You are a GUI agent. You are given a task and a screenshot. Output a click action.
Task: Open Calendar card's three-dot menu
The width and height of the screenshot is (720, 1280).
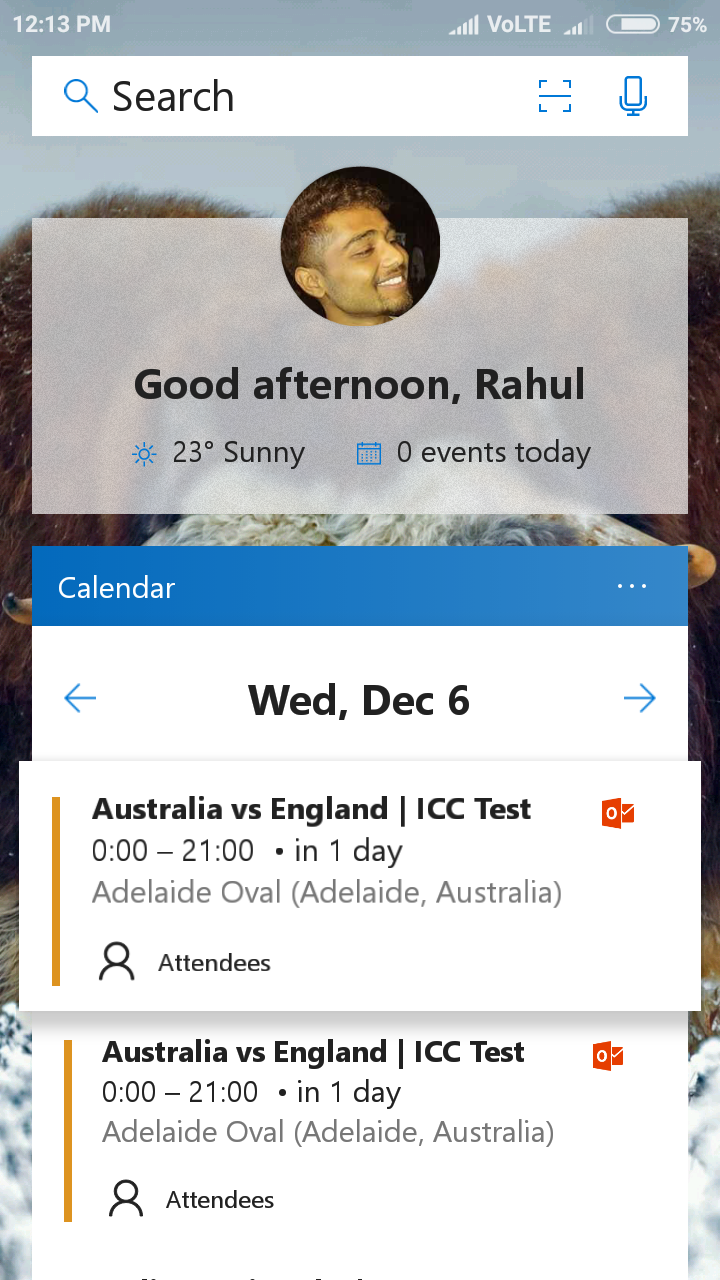[x=632, y=587]
